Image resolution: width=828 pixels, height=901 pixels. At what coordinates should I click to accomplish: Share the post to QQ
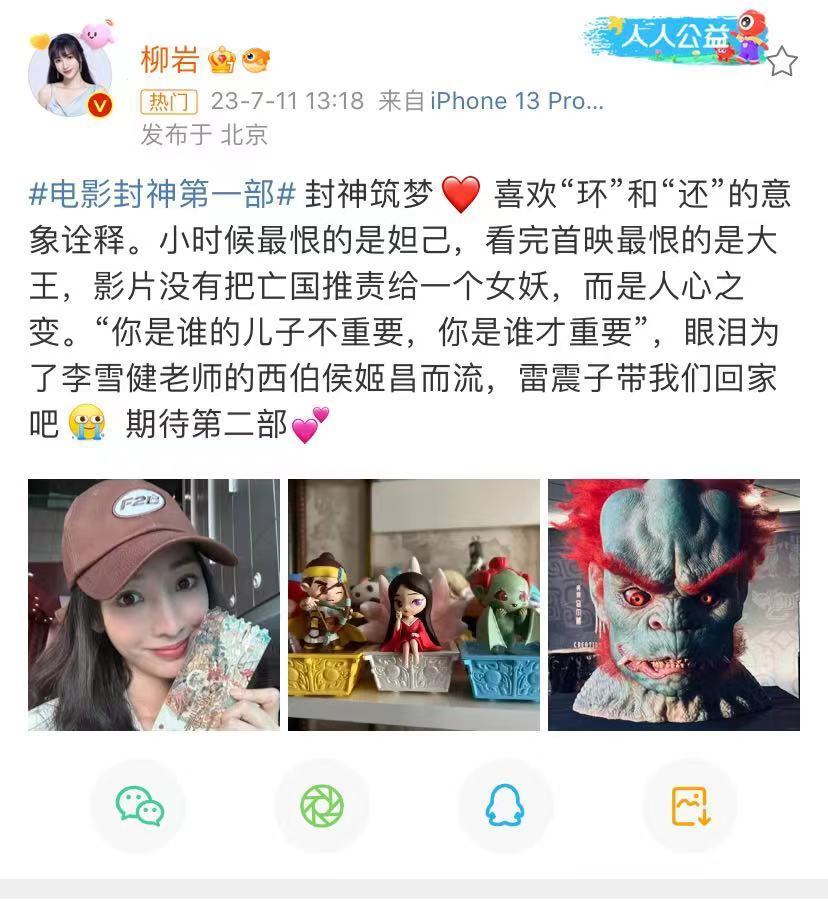505,805
